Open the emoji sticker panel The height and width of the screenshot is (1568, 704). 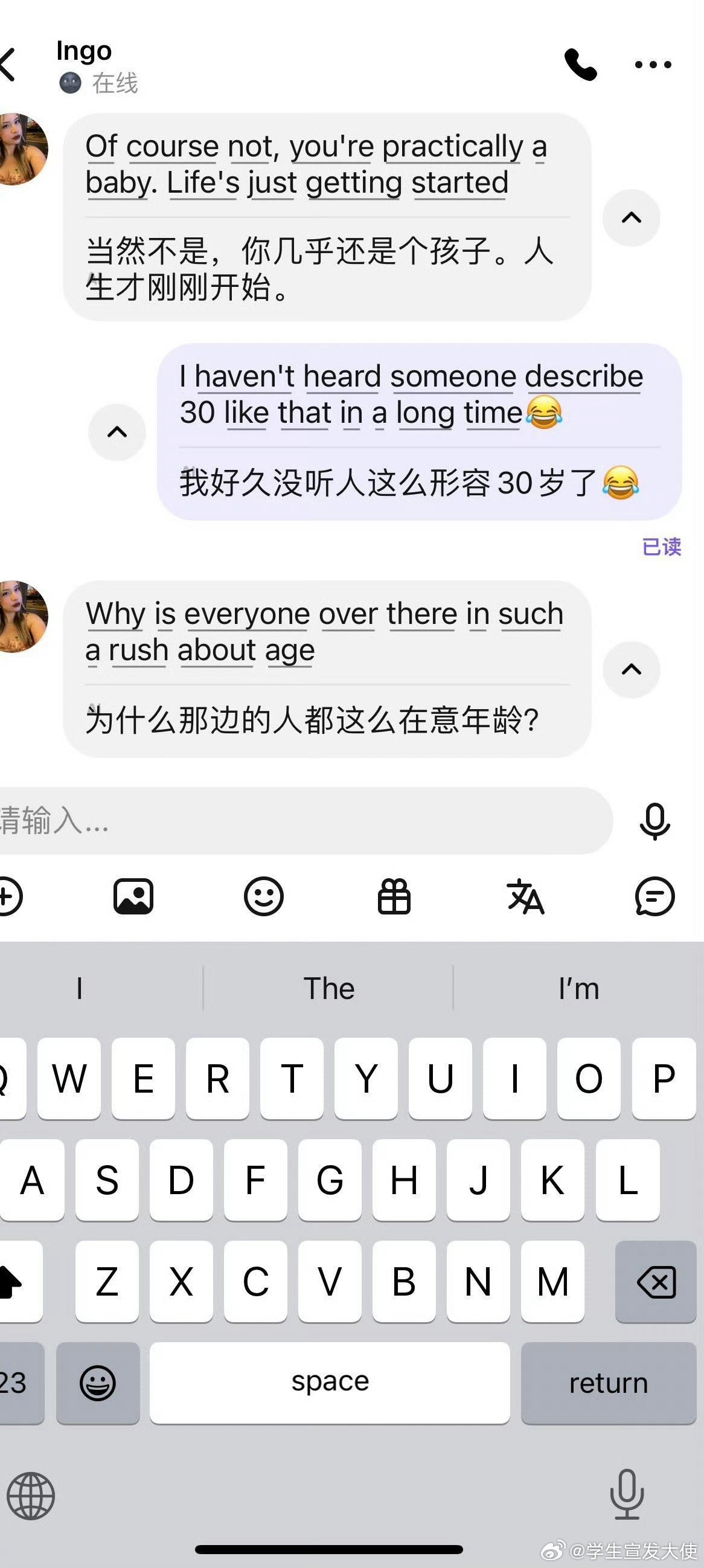click(264, 896)
